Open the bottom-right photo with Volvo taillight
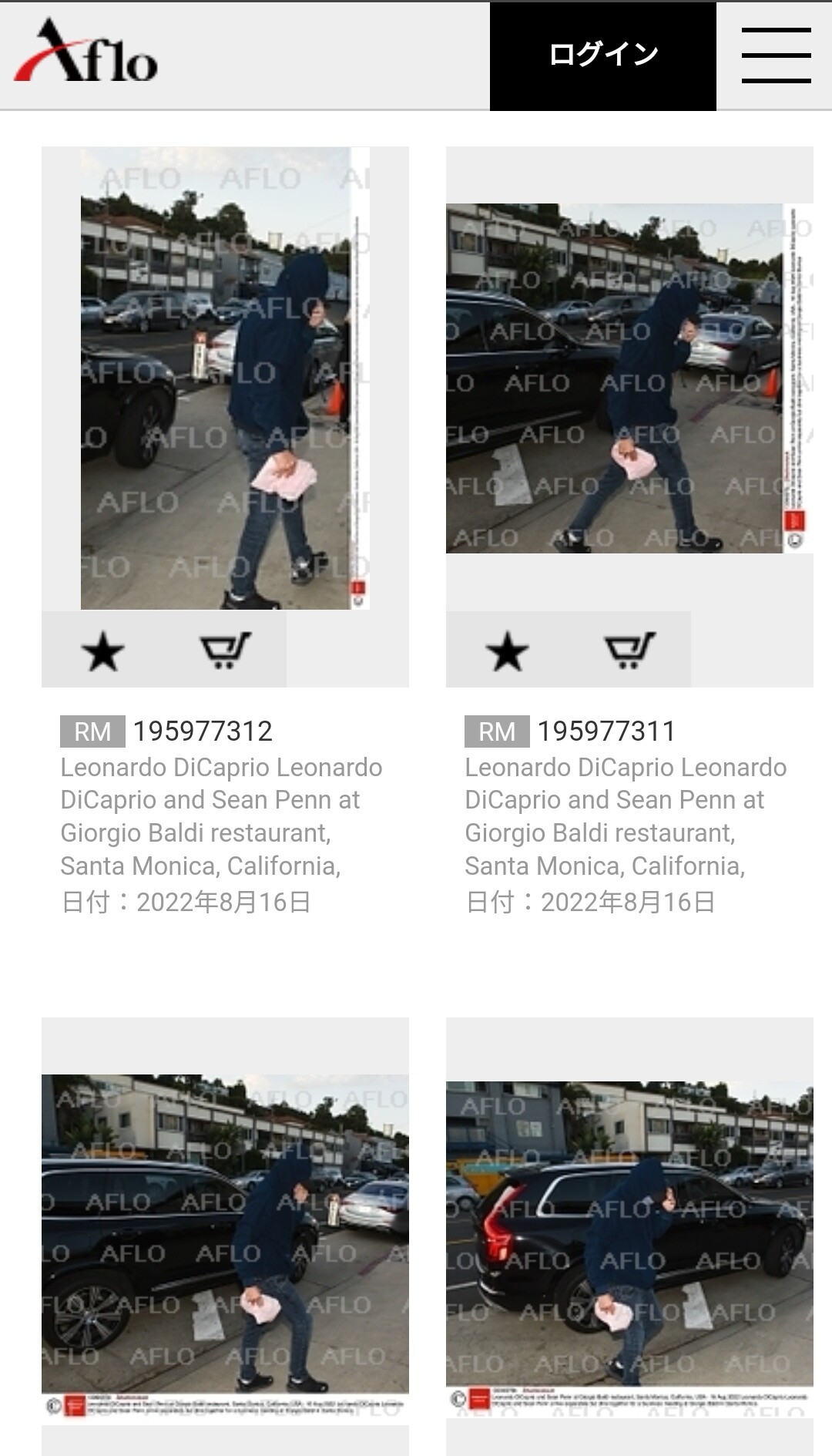Screen dimensions: 832x1456 coord(629,1249)
